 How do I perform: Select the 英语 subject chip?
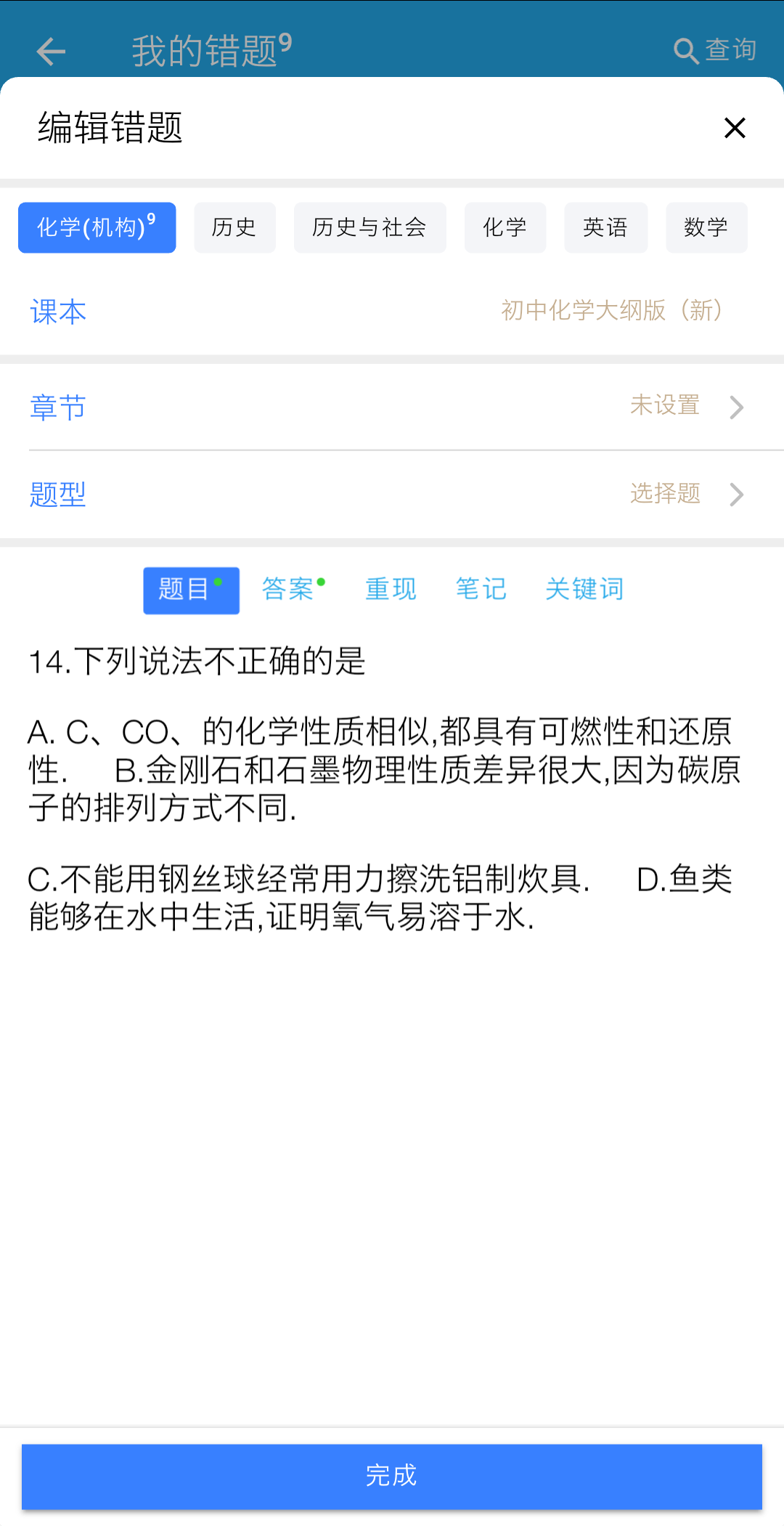606,227
